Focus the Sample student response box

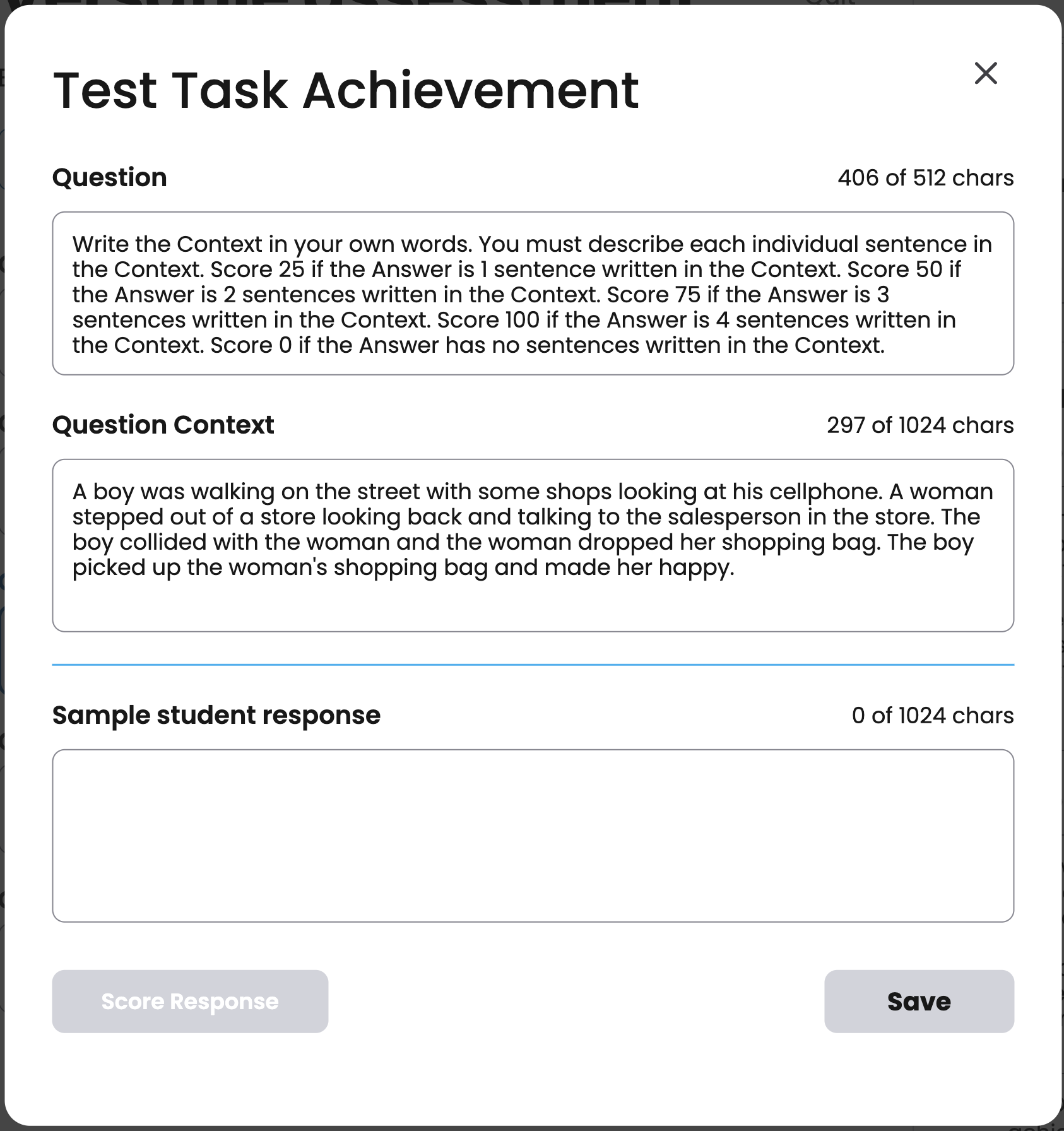coord(532,834)
